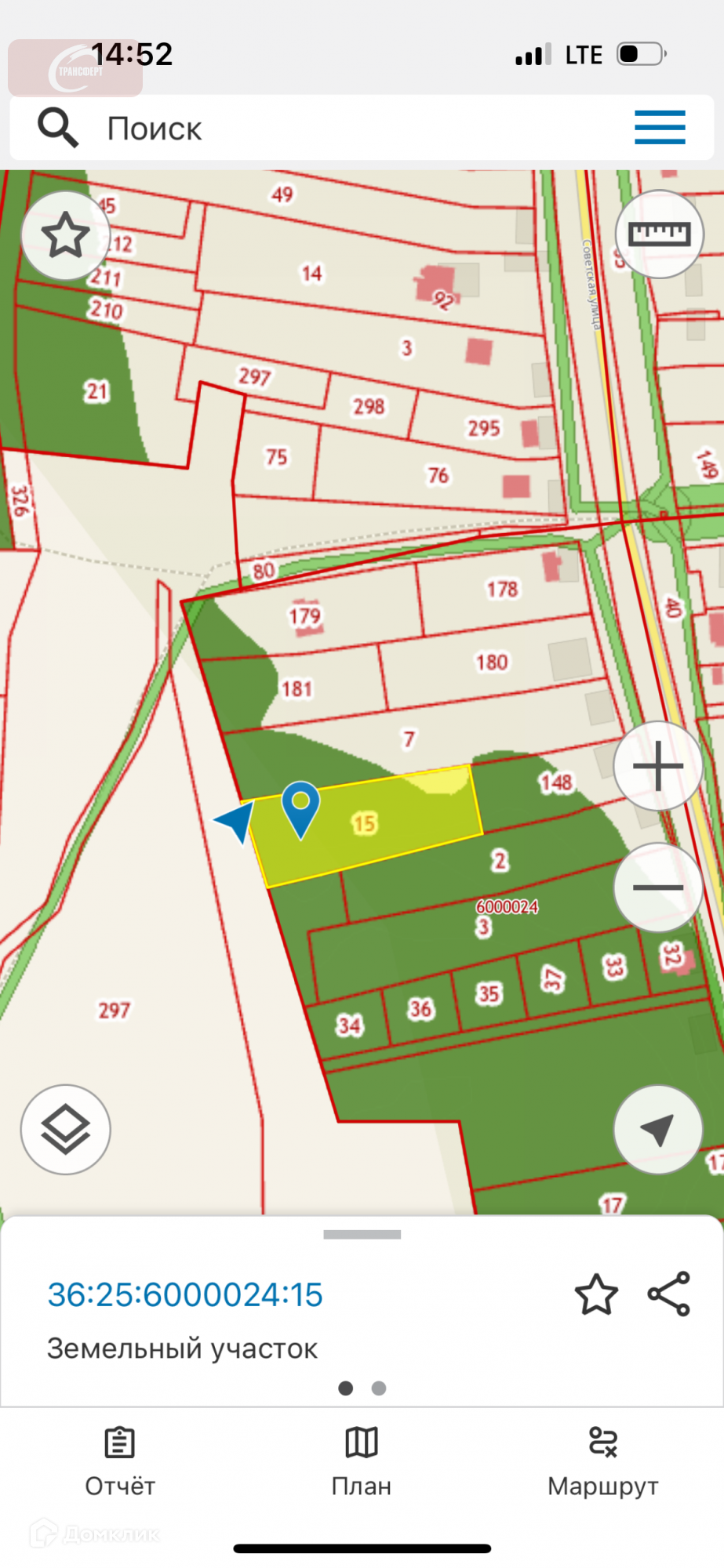Open favorites star button on map
Image resolution: width=724 pixels, height=1568 pixels.
65,235
